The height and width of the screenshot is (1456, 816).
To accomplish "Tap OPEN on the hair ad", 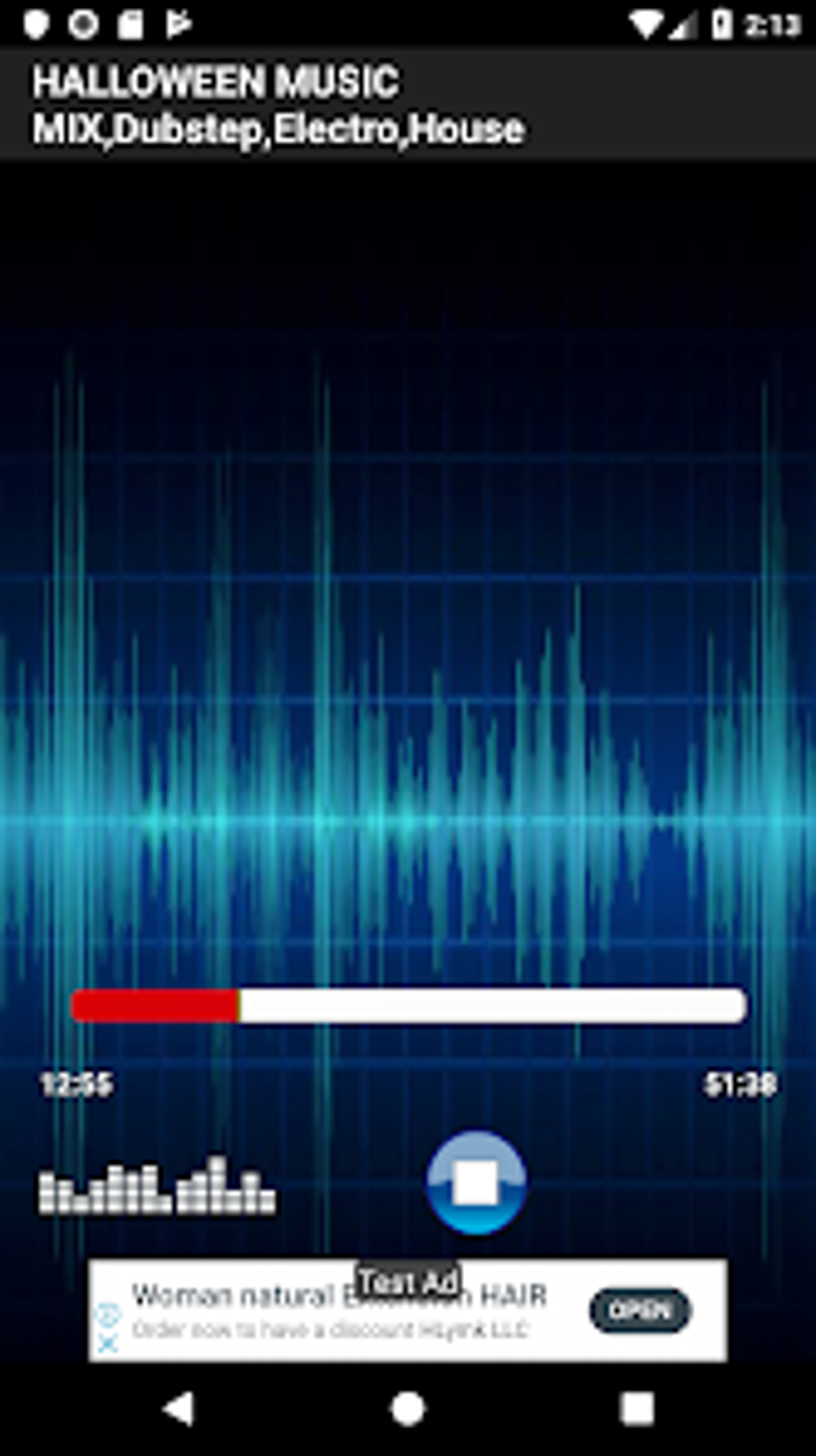I will point(639,1310).
